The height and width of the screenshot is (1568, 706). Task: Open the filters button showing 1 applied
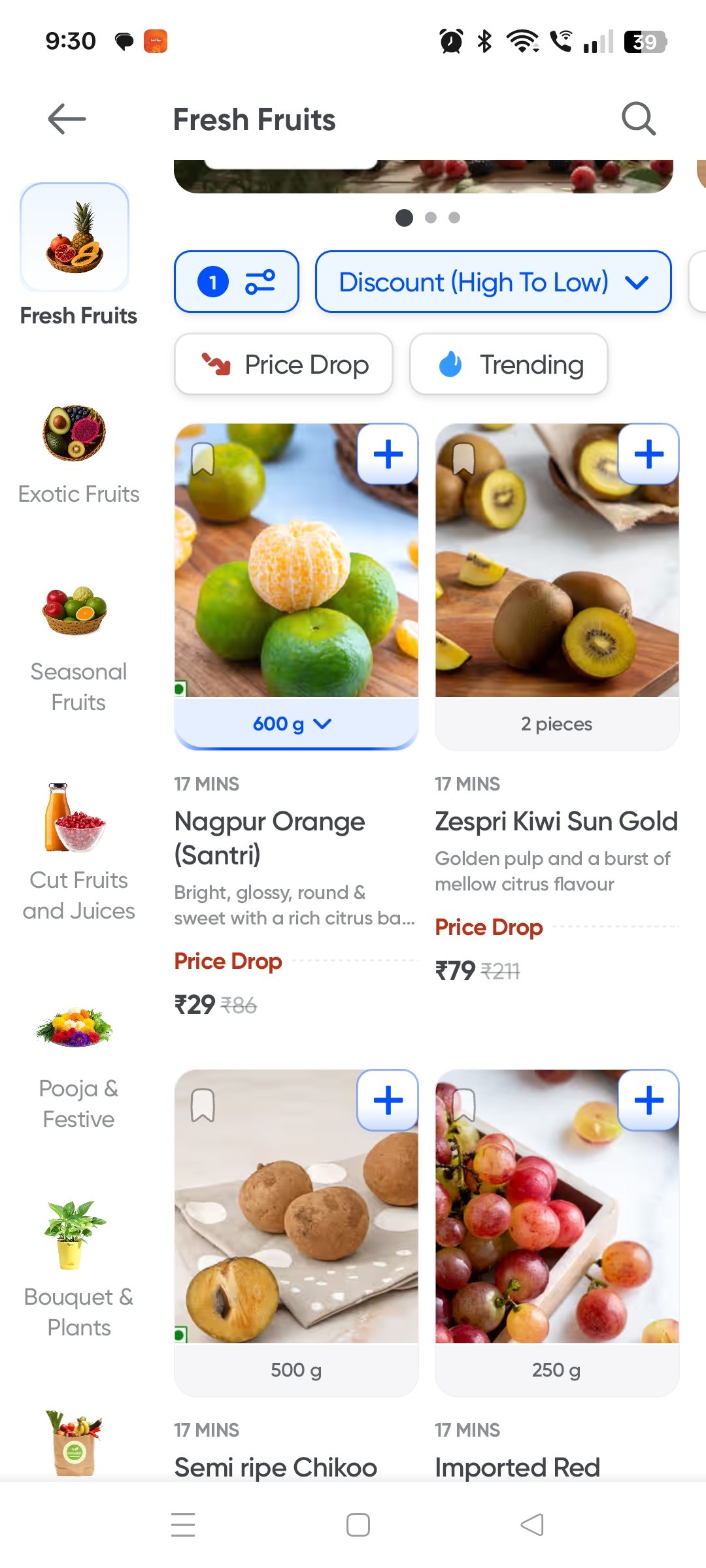coord(237,282)
